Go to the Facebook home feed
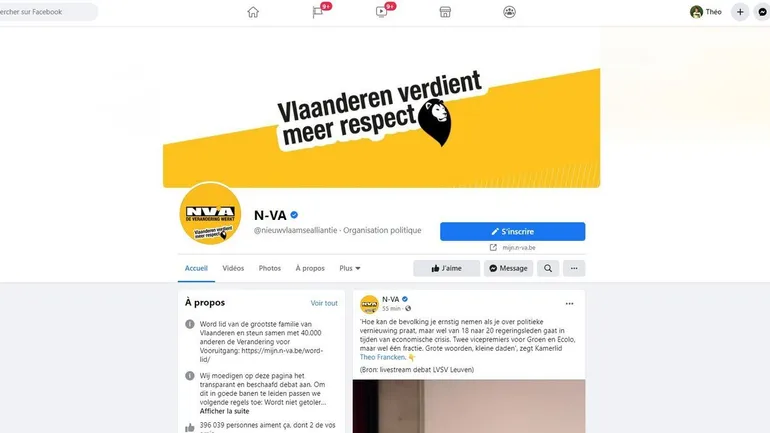Viewport: 770px width, 433px height. pyautogui.click(x=253, y=12)
